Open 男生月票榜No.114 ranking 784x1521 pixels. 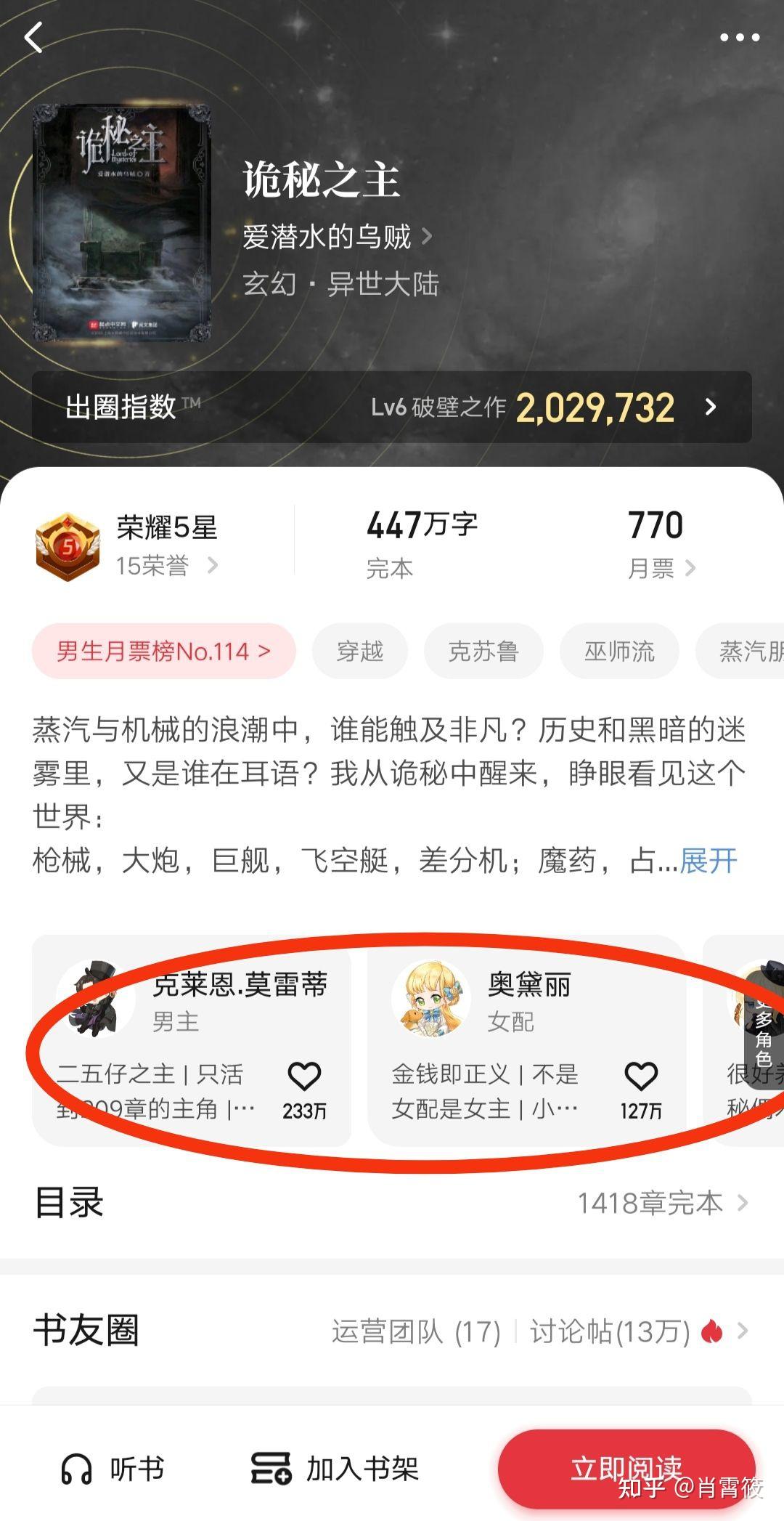[163, 652]
